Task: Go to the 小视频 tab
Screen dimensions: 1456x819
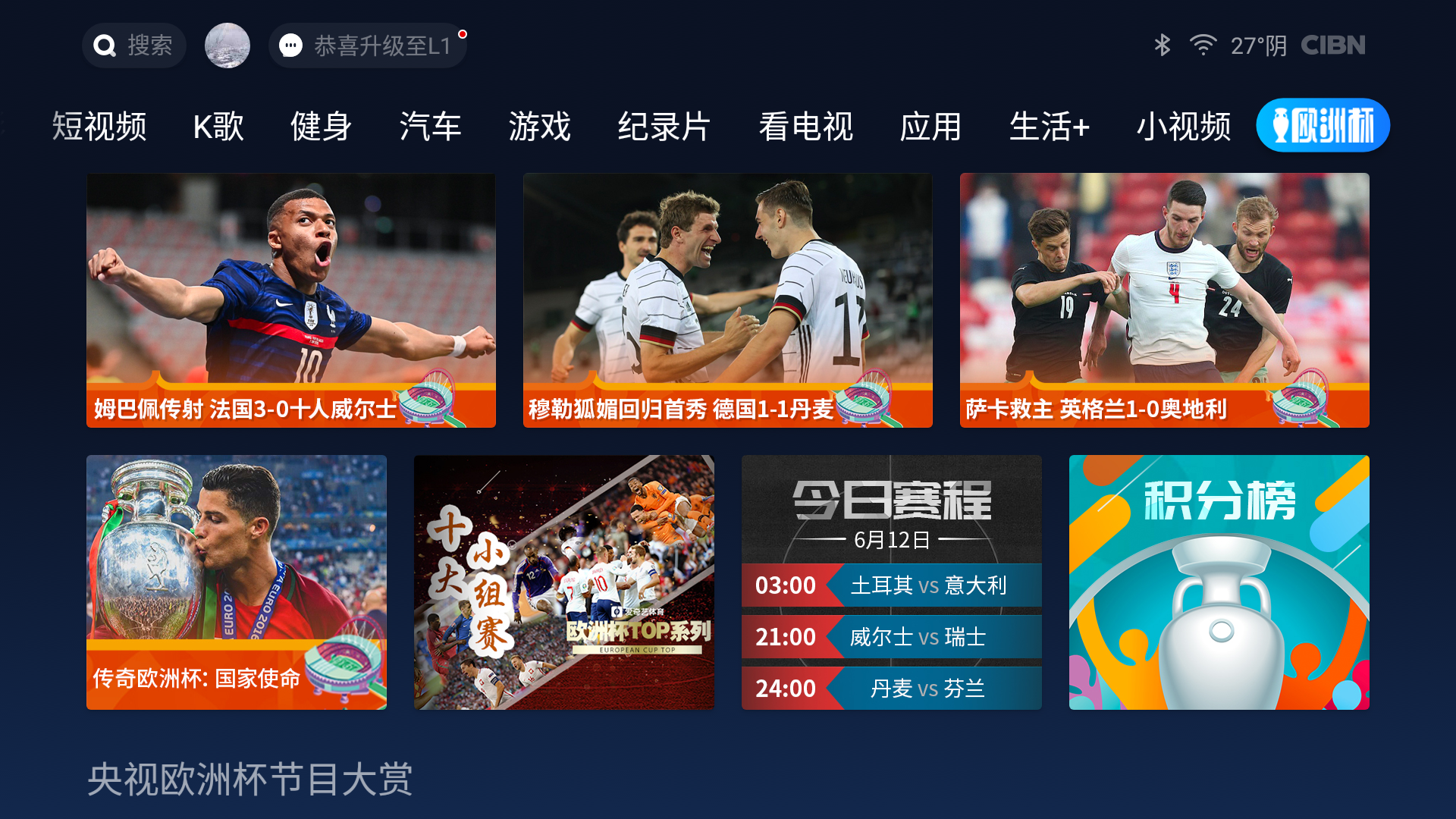Action: pyautogui.click(x=1184, y=126)
